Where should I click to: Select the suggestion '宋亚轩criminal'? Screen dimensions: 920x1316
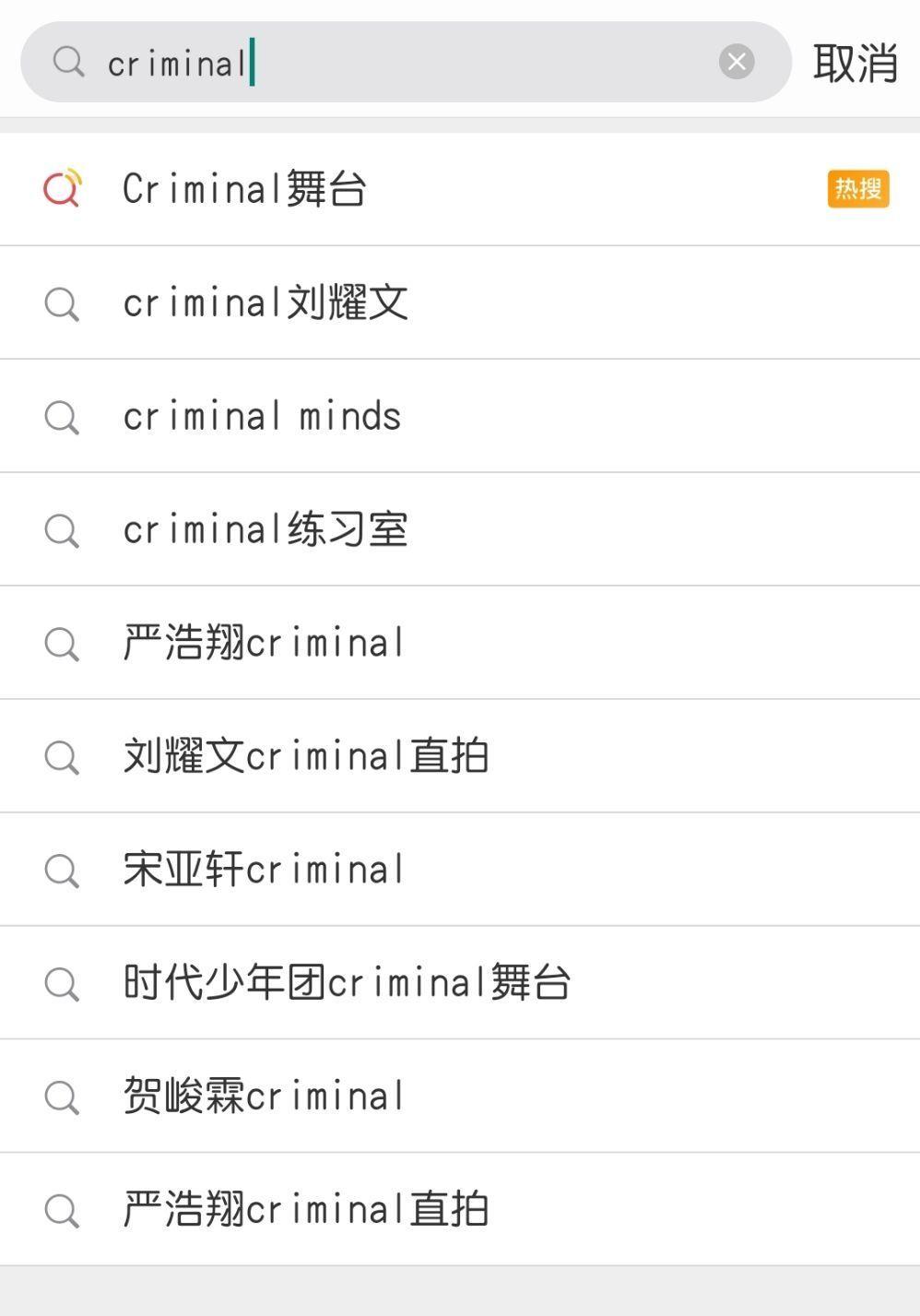(x=264, y=870)
